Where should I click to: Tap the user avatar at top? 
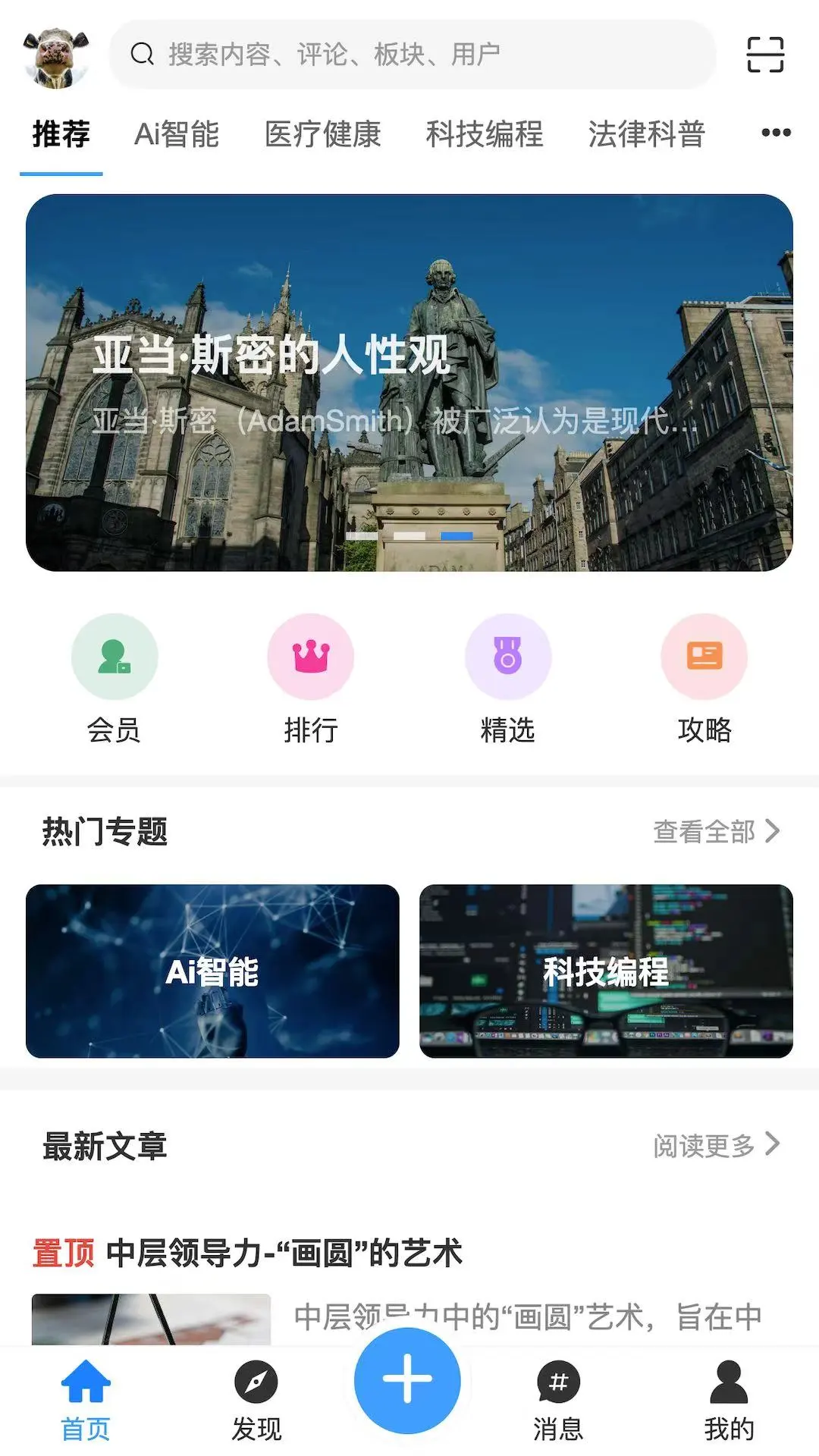point(55,57)
